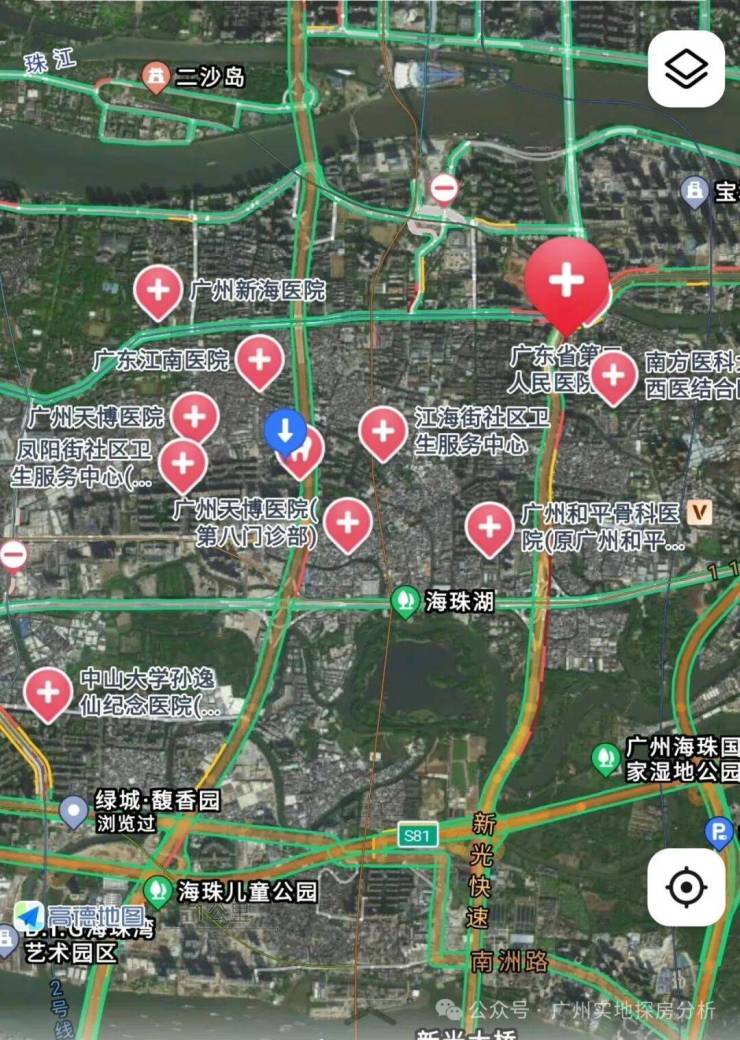Tap the 二沙岛 landmark marker
The height and width of the screenshot is (1040, 740).
155,76
